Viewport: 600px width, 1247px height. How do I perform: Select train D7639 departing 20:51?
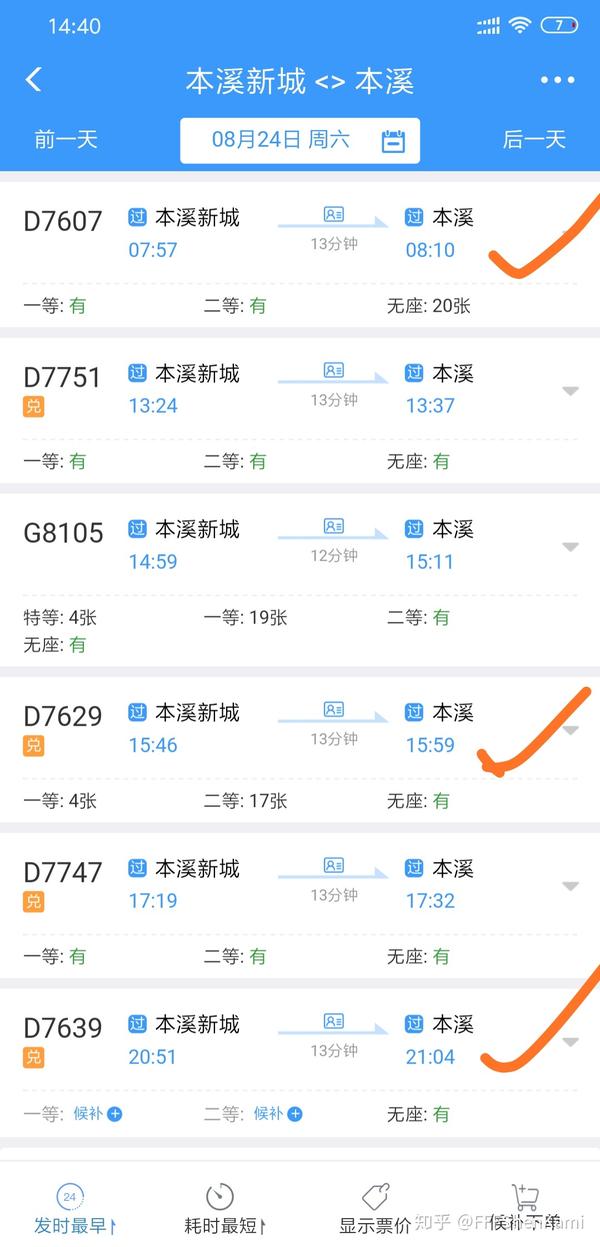[x=300, y=1062]
